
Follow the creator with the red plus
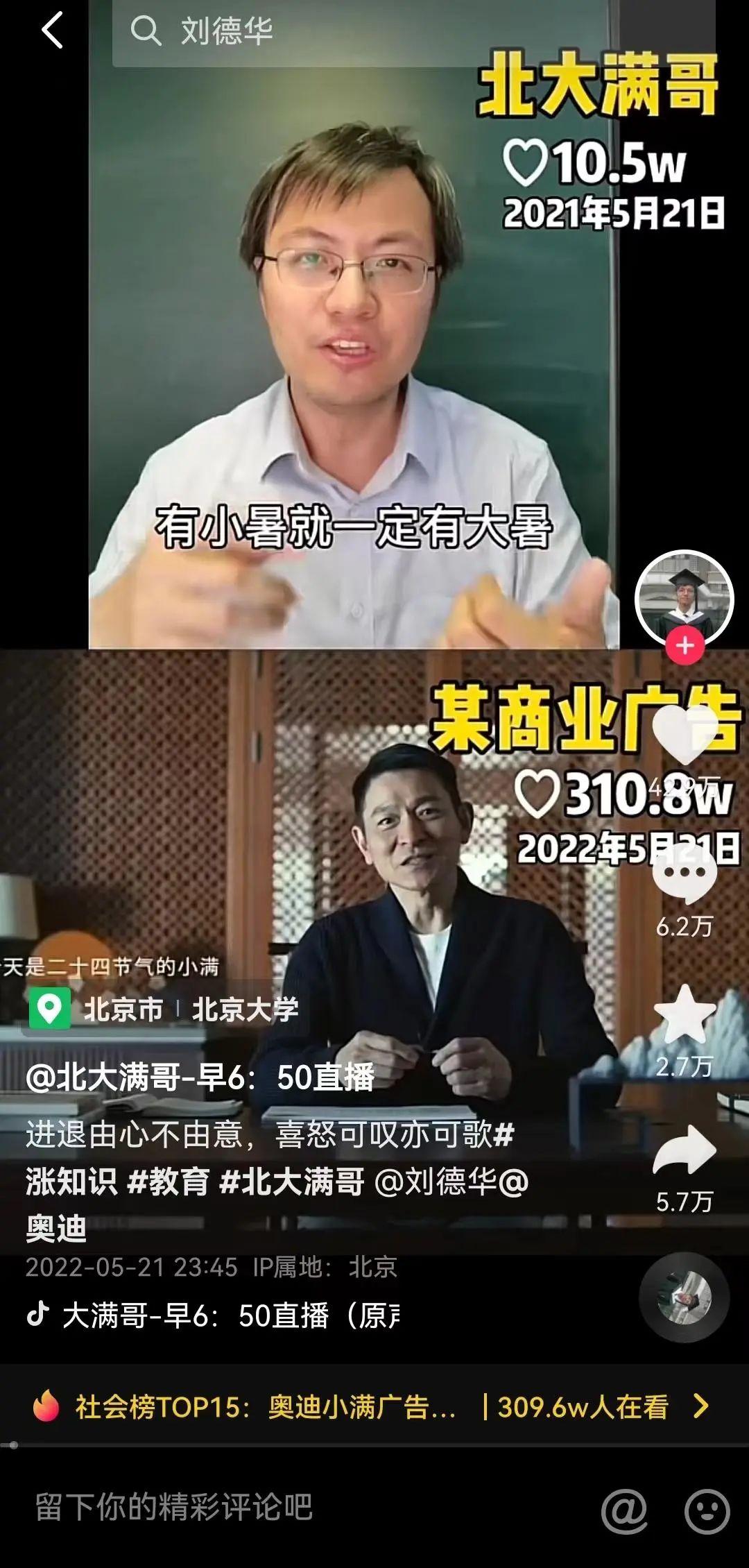coord(685,646)
